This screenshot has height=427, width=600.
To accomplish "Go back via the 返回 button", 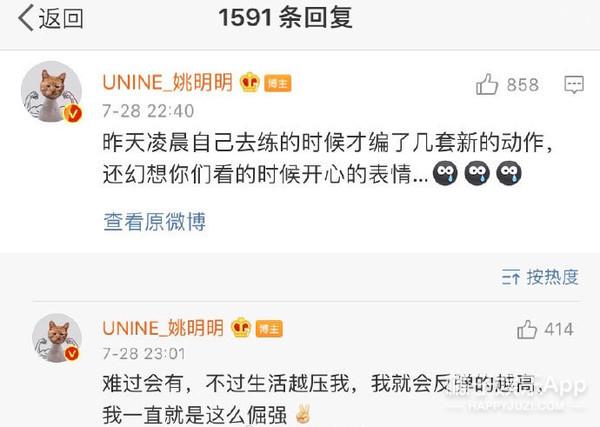I will [50, 19].
